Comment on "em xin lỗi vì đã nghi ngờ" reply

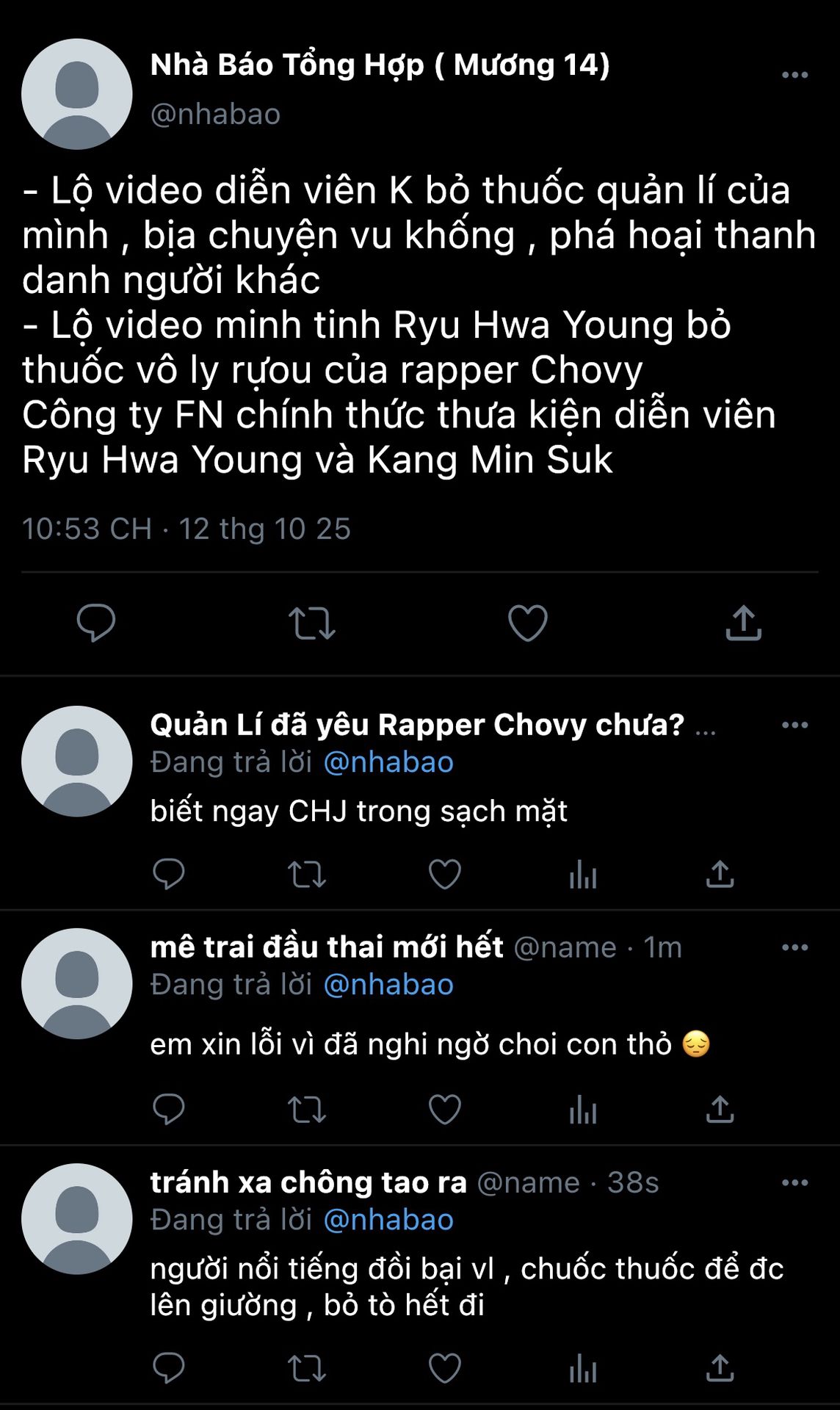coord(168,1109)
